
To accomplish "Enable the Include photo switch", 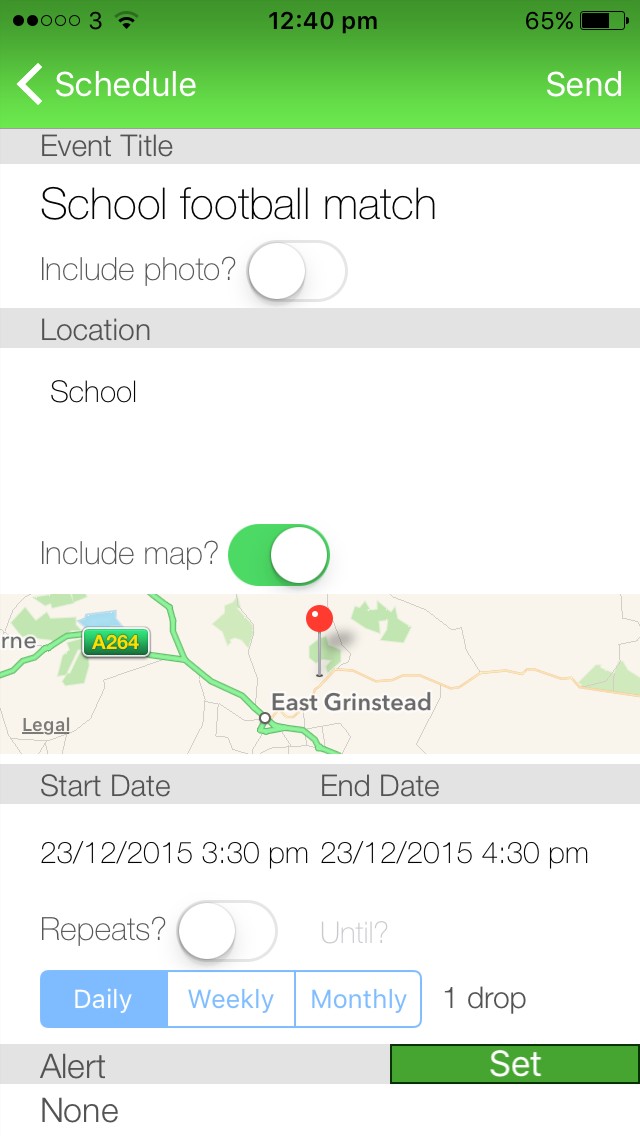I will [x=297, y=270].
